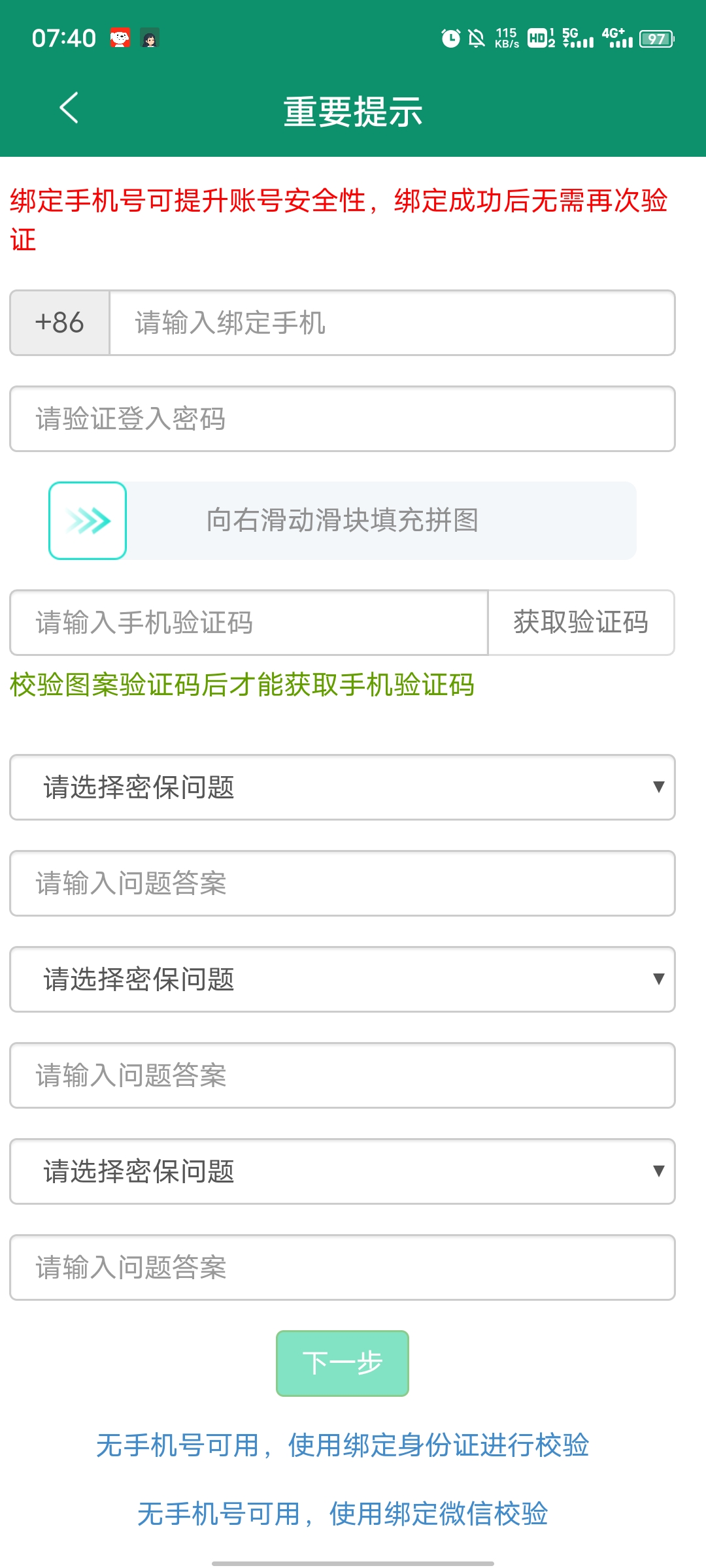
Task: Tap the +86 country code box
Action: tap(59, 323)
